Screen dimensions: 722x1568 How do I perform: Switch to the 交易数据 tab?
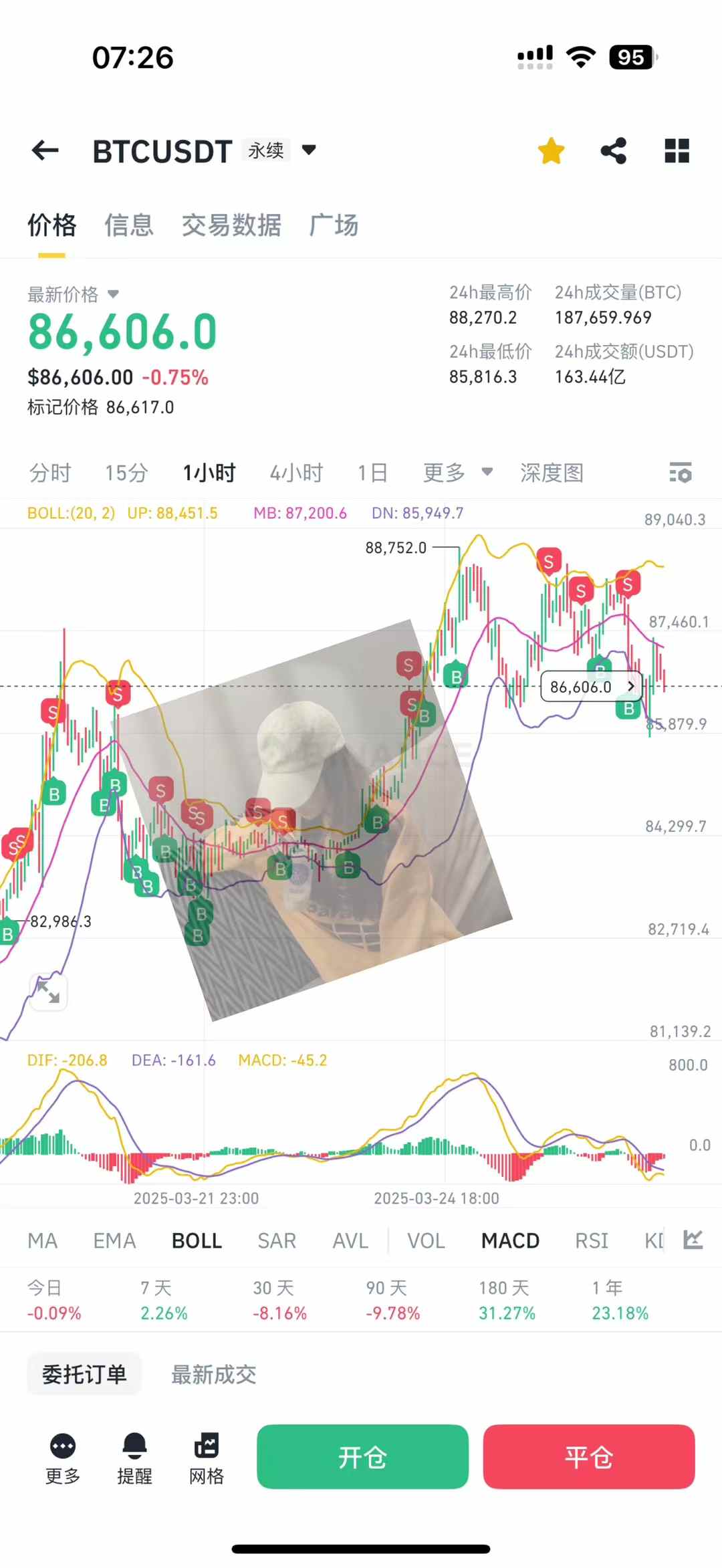tap(231, 225)
